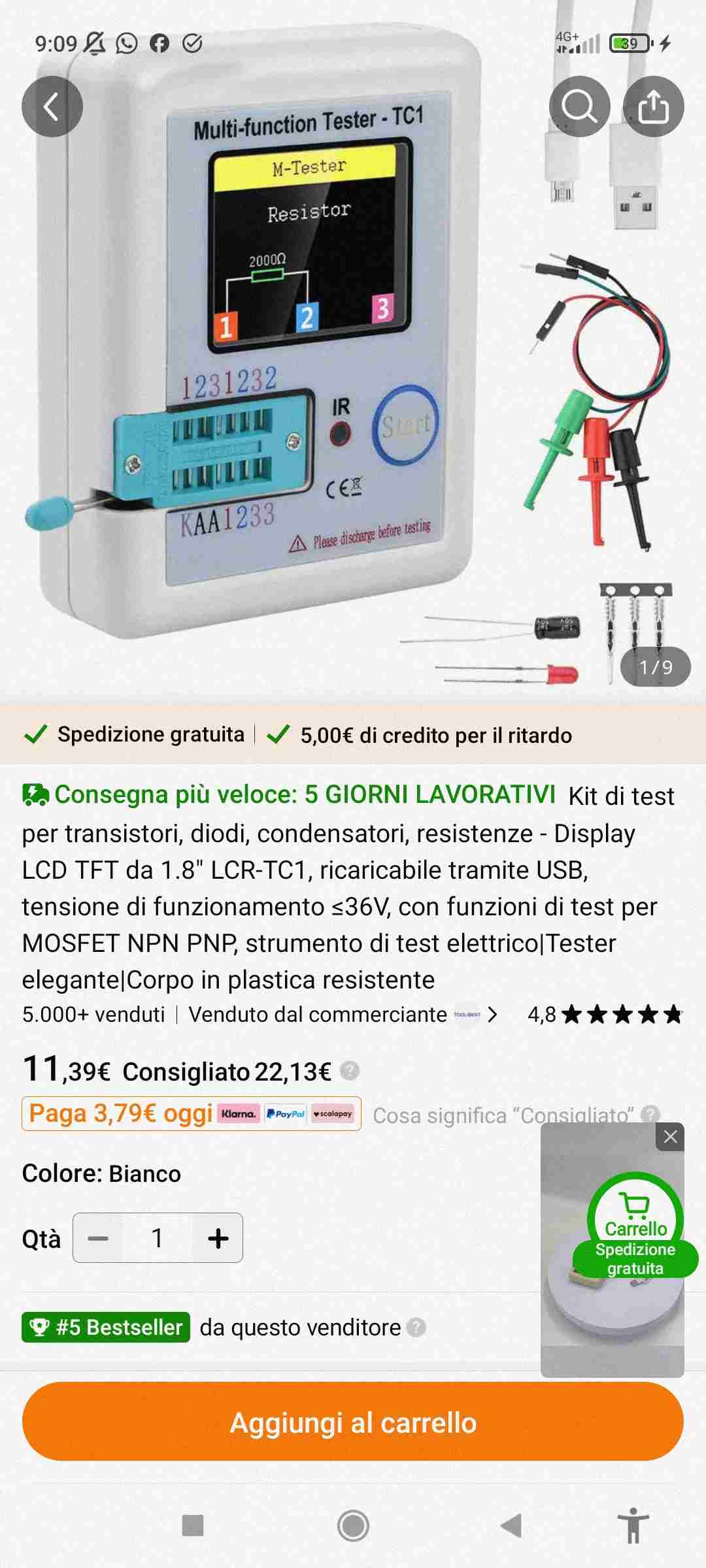Share this product
The width and height of the screenshot is (706, 1568).
(x=653, y=106)
